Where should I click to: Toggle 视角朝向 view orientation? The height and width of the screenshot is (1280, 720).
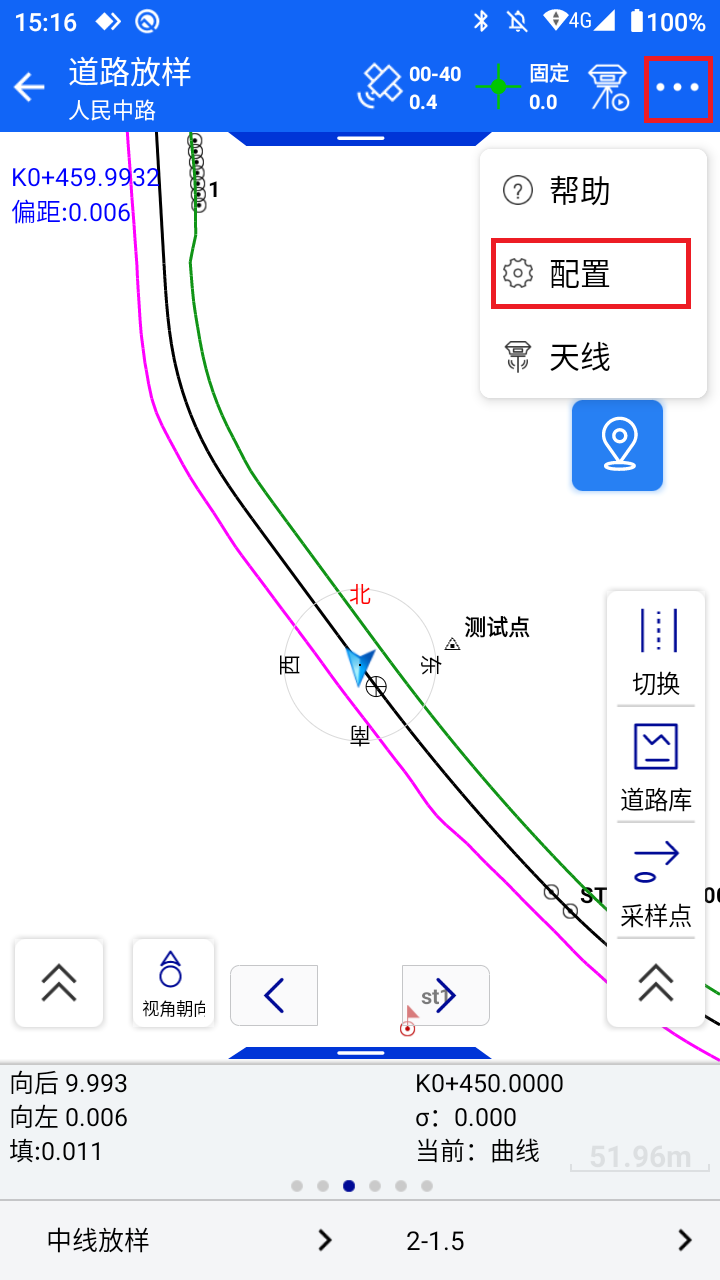pos(173,983)
